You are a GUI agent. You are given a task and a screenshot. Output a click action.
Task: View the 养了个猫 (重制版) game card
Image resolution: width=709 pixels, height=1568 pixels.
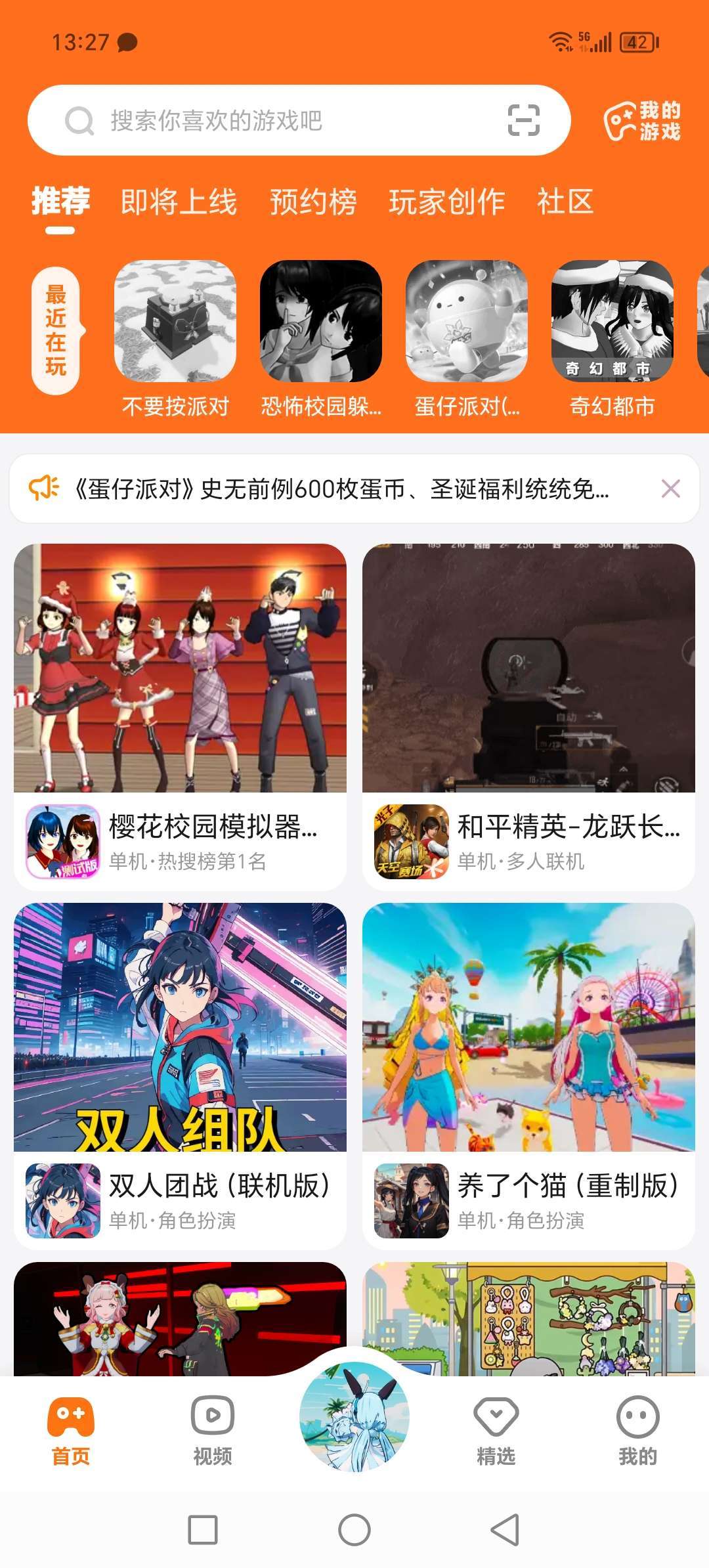(x=528, y=1075)
